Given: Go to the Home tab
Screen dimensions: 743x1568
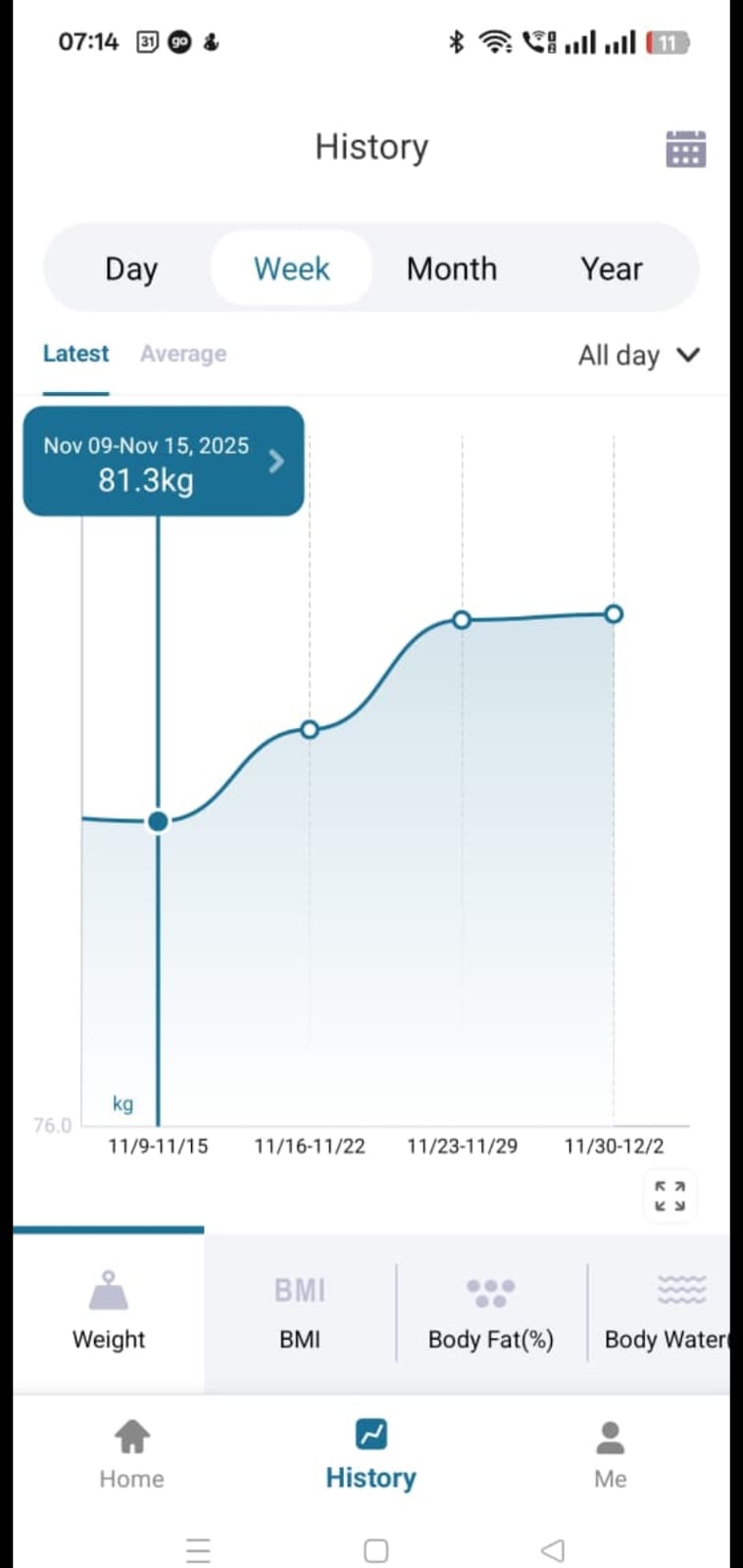Looking at the screenshot, I should [x=131, y=1454].
